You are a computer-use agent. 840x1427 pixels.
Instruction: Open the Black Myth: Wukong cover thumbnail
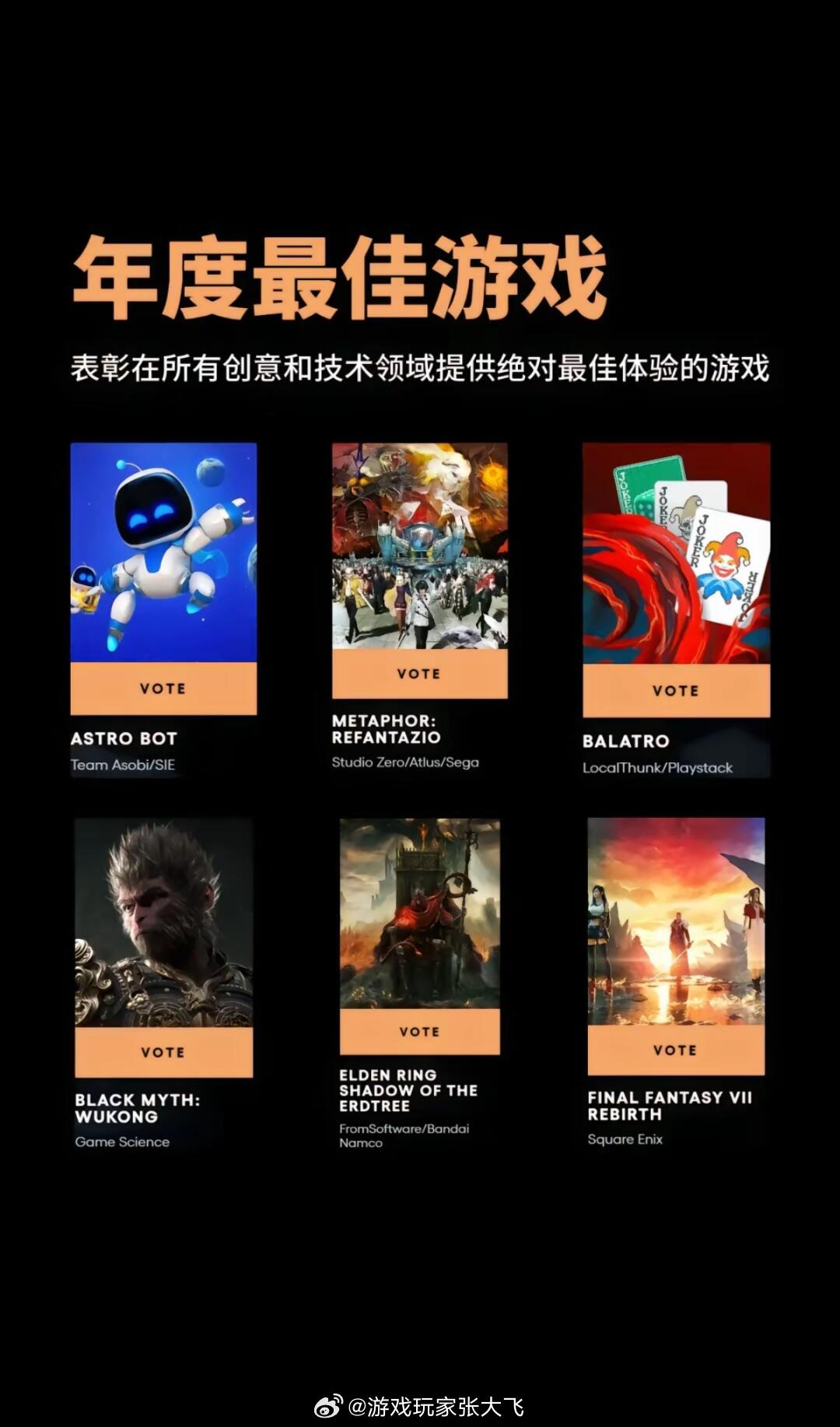tap(163, 918)
